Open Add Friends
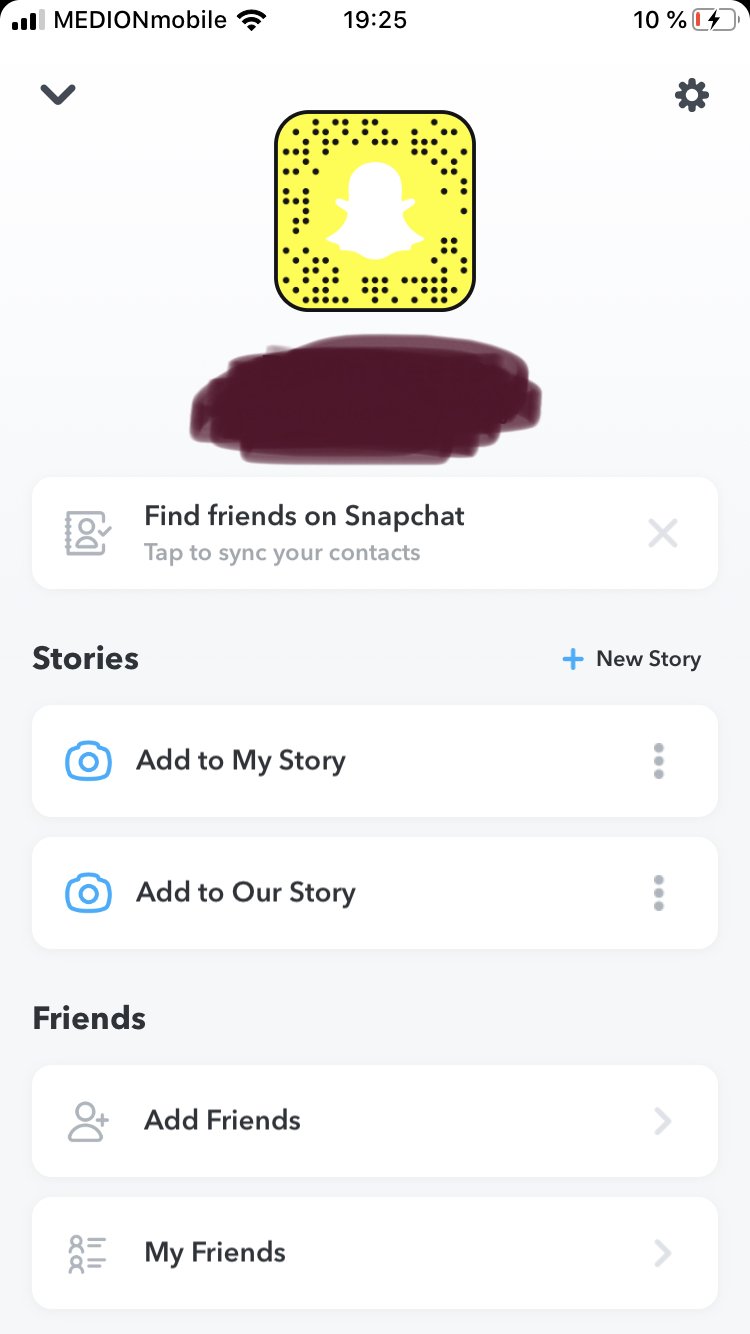Viewport: 750px width, 1334px height. [375, 1121]
